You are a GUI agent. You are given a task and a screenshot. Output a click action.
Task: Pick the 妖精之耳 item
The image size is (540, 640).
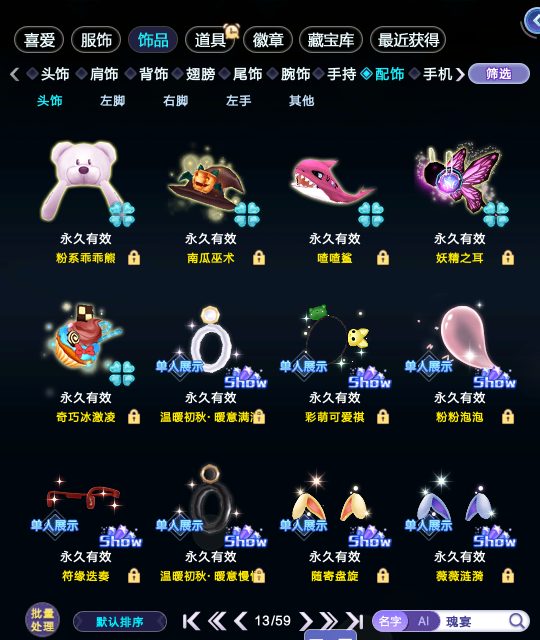click(460, 202)
